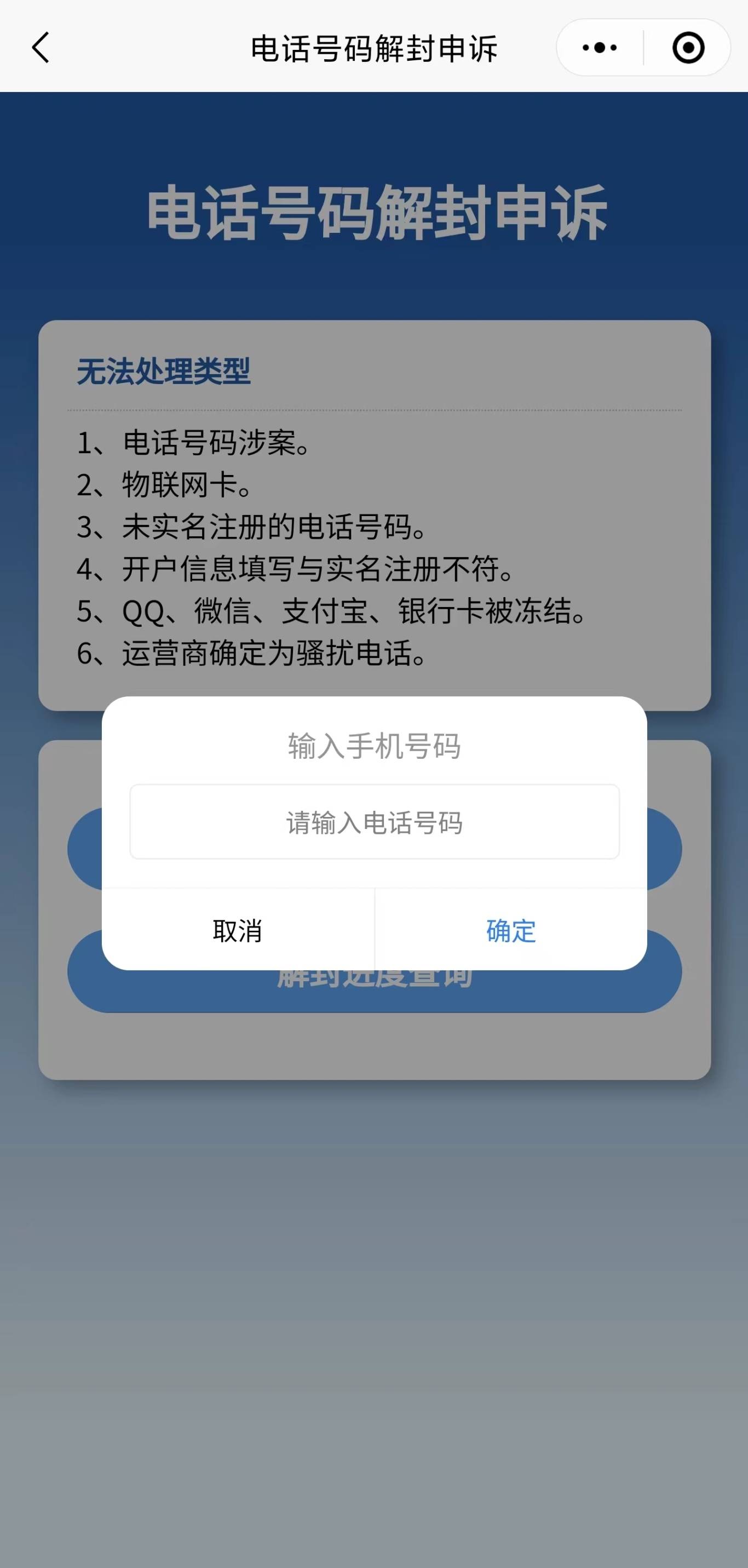Tap the circle icon to exit Mini Program
Screen dimensions: 748x1568
pos(689,47)
